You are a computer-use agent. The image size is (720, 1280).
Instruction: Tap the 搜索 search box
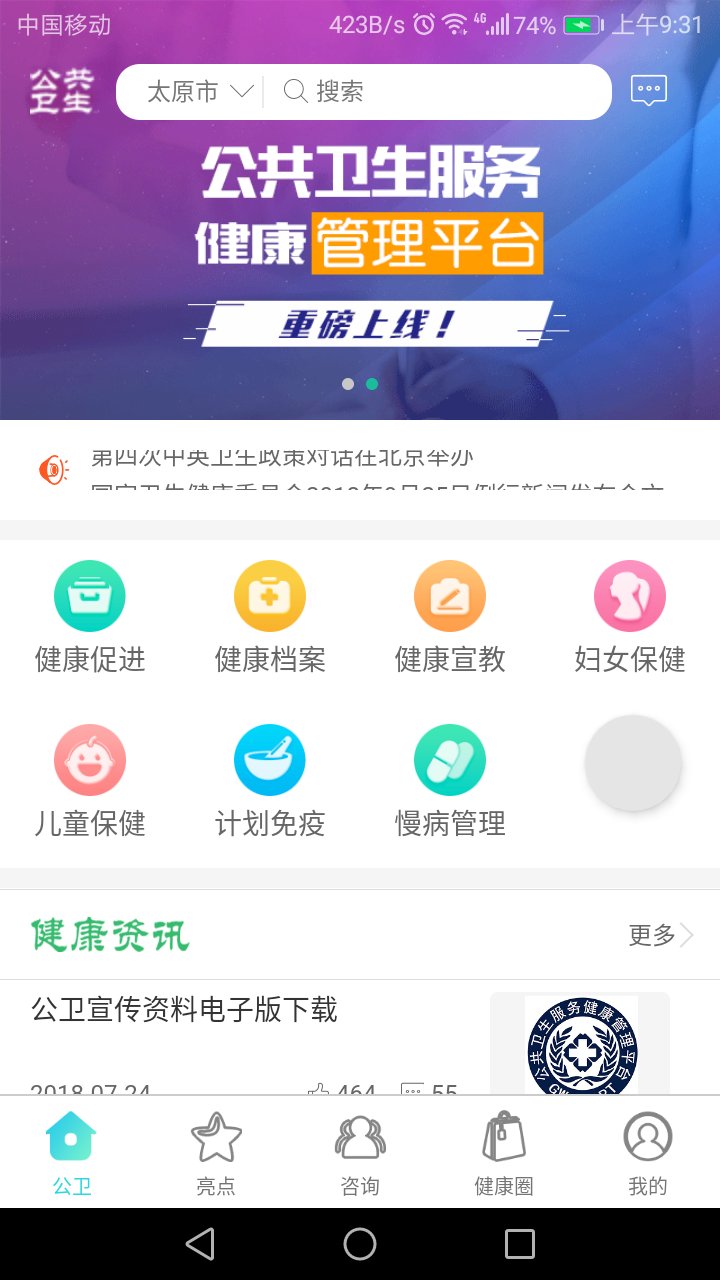tap(440, 92)
